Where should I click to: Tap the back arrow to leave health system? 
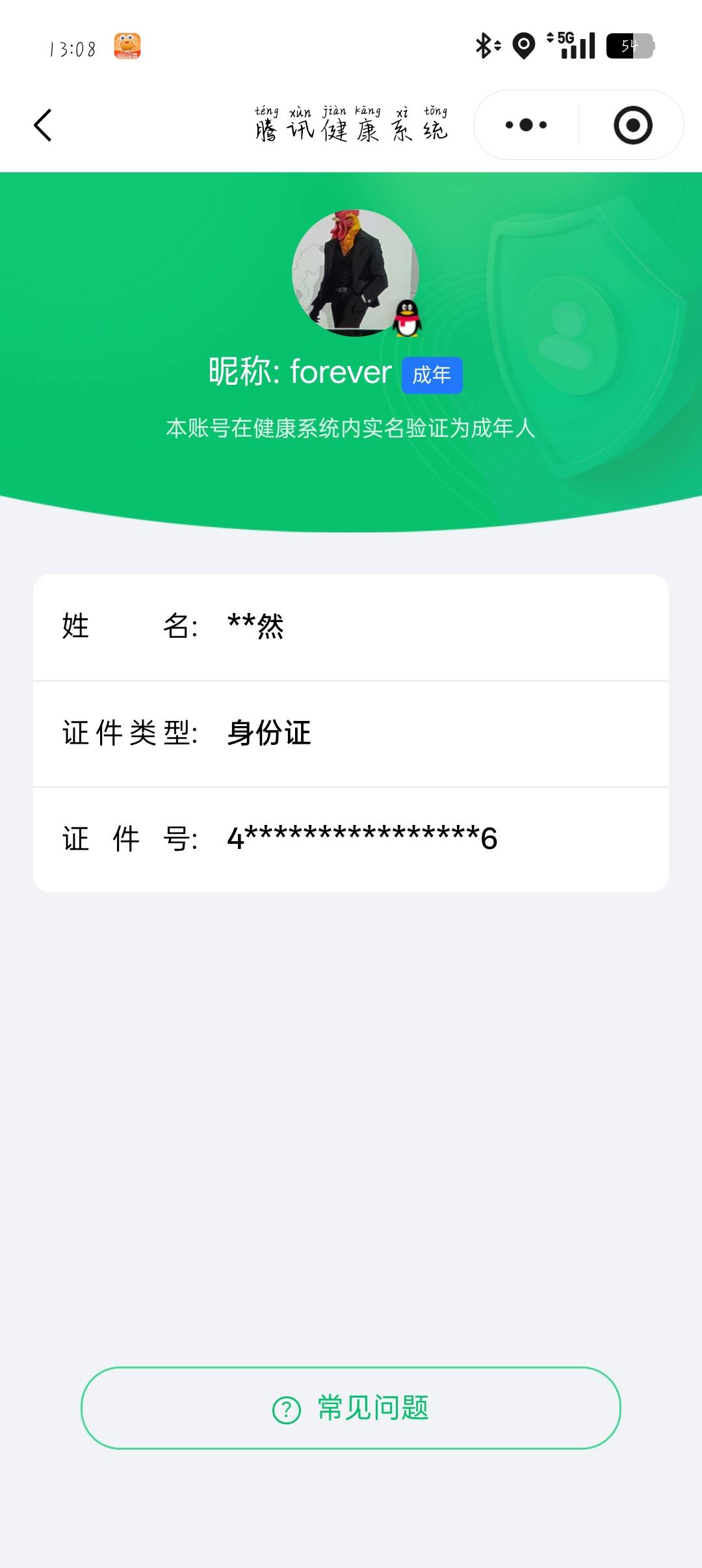click(44, 125)
